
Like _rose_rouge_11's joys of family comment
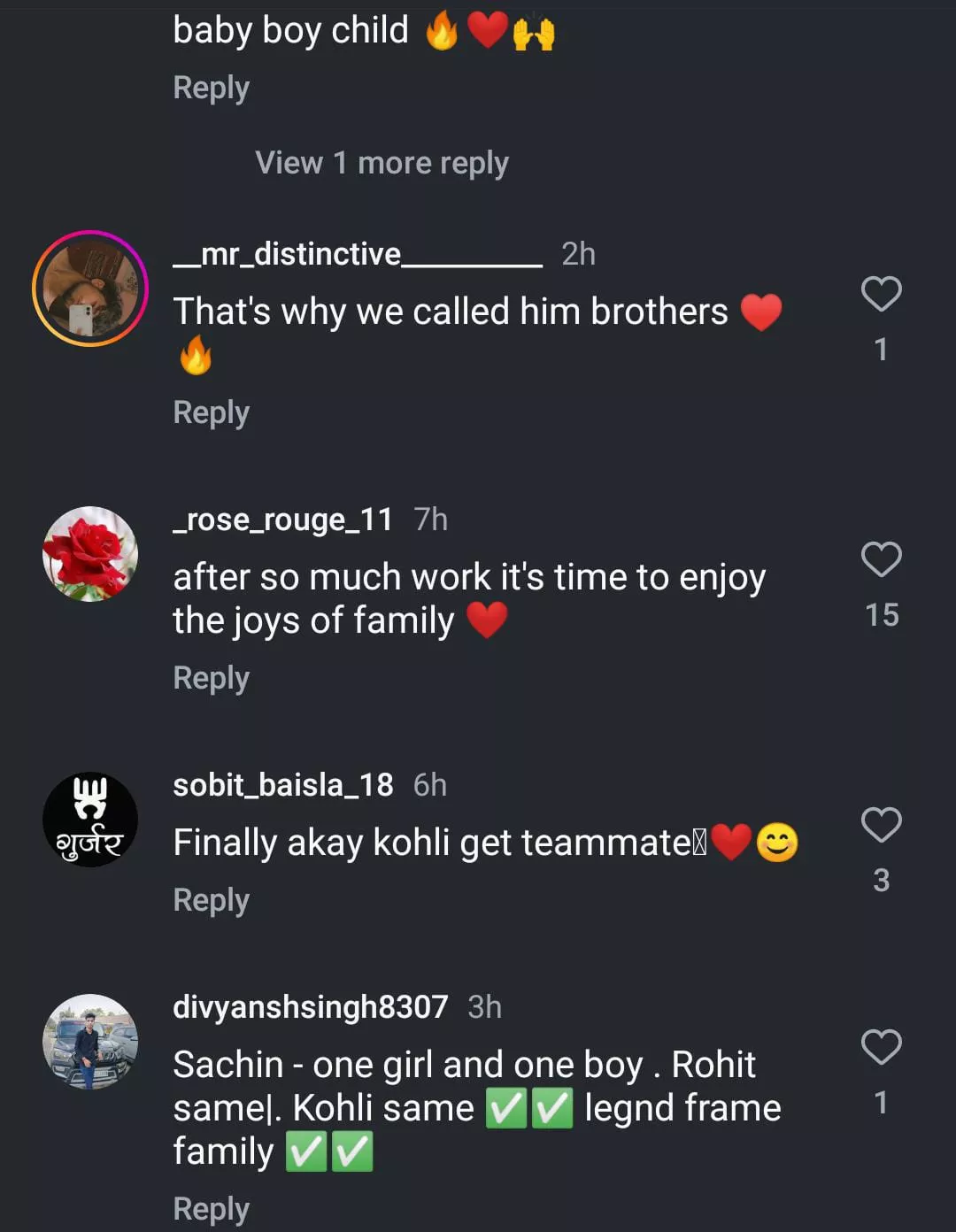click(x=881, y=560)
